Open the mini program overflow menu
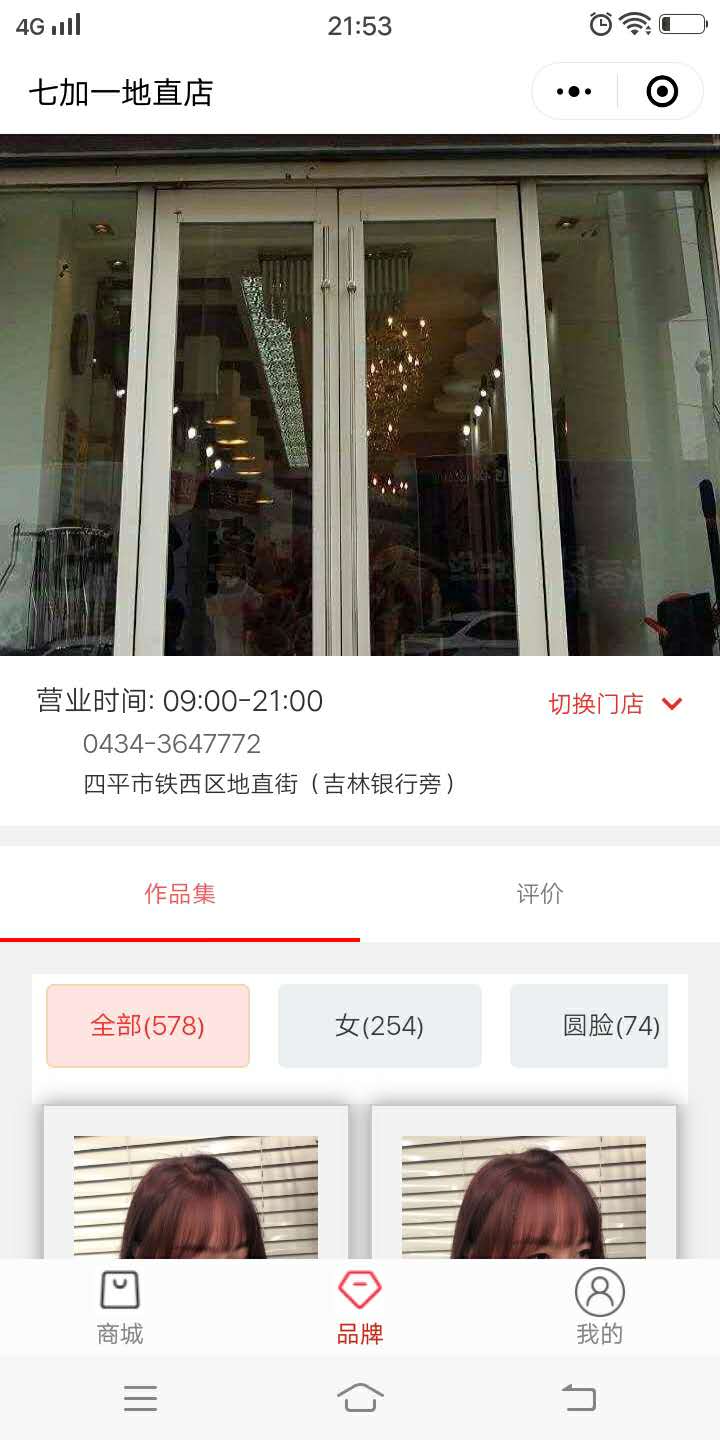720x1440 pixels. coord(573,92)
